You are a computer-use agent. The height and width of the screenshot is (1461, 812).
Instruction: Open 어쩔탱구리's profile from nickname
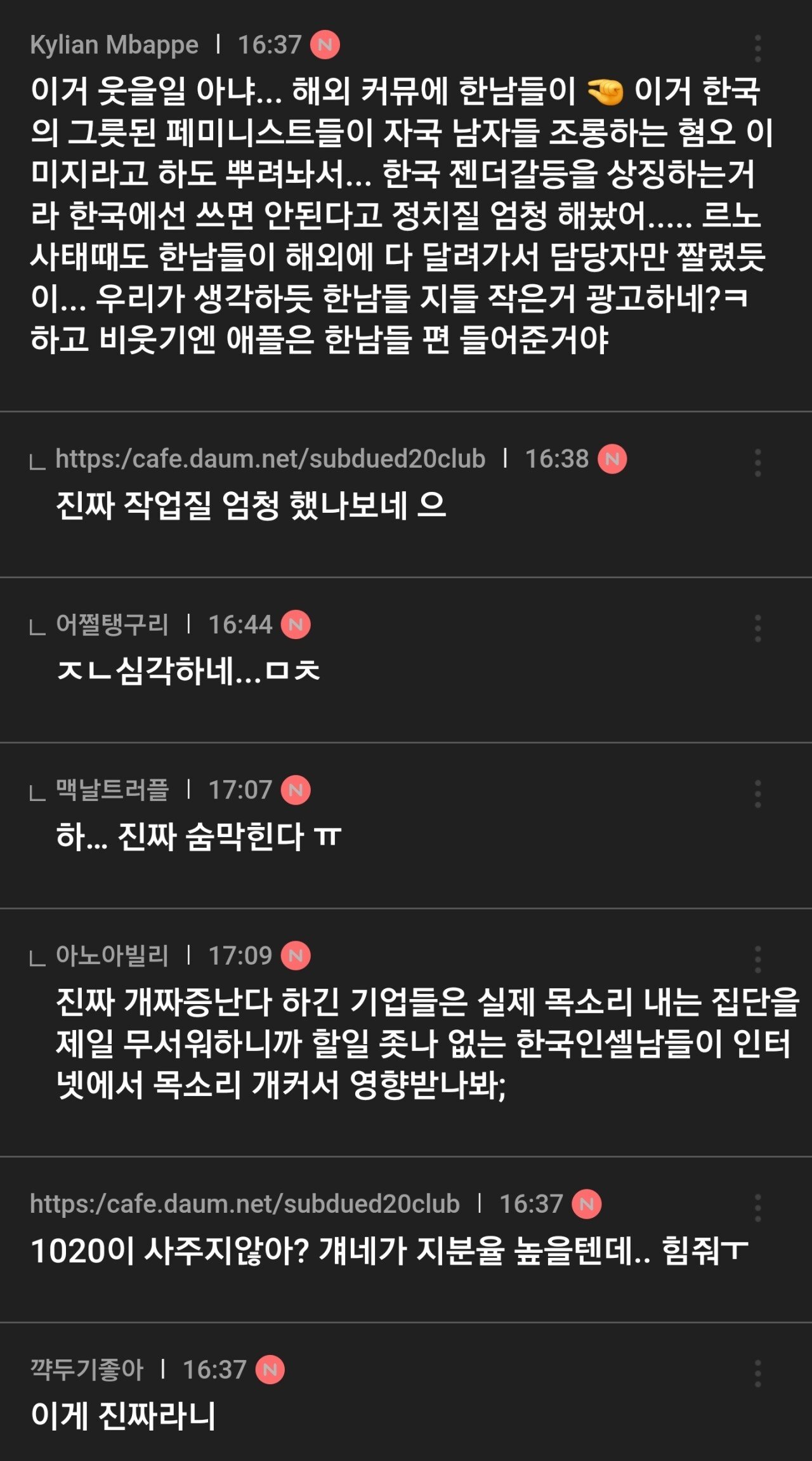pyautogui.click(x=112, y=625)
